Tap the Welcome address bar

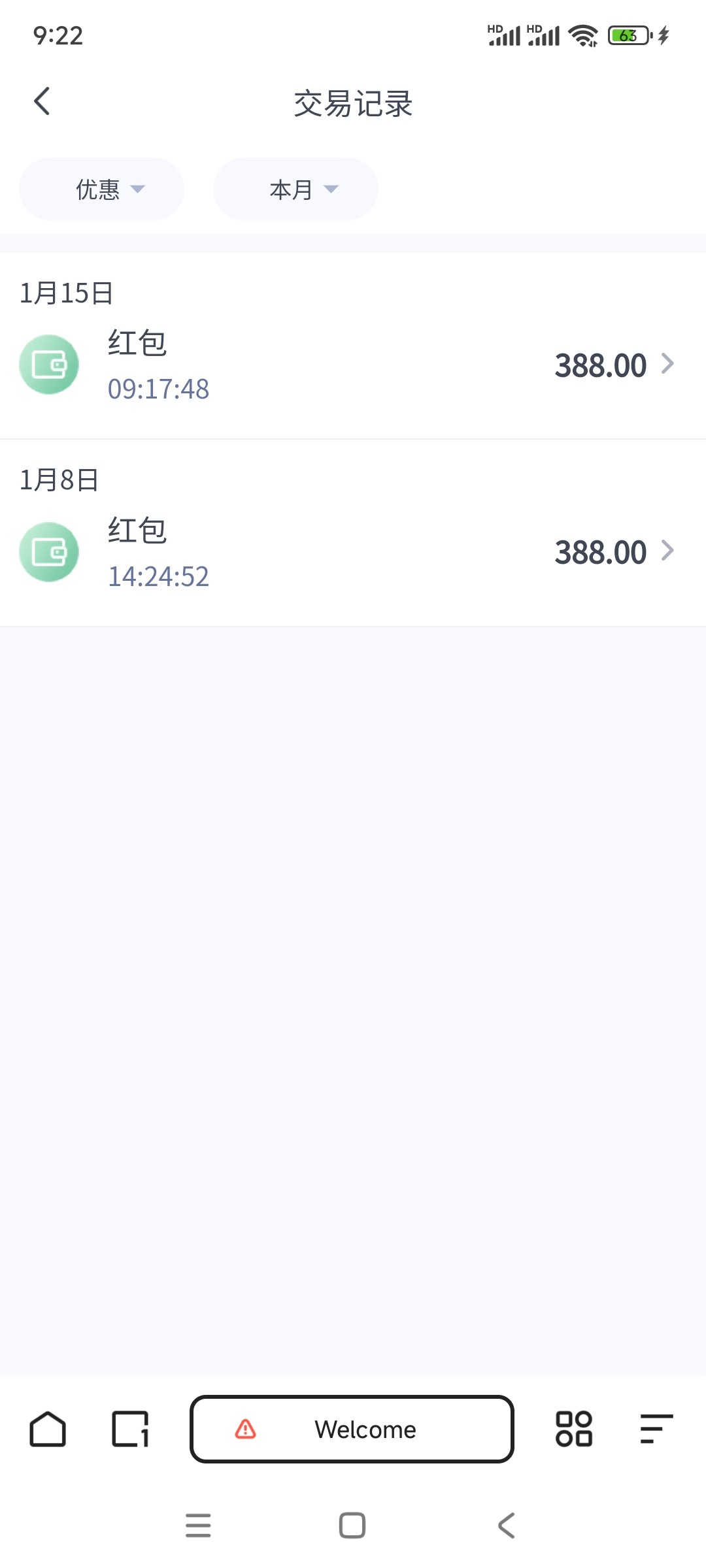coord(352,1429)
